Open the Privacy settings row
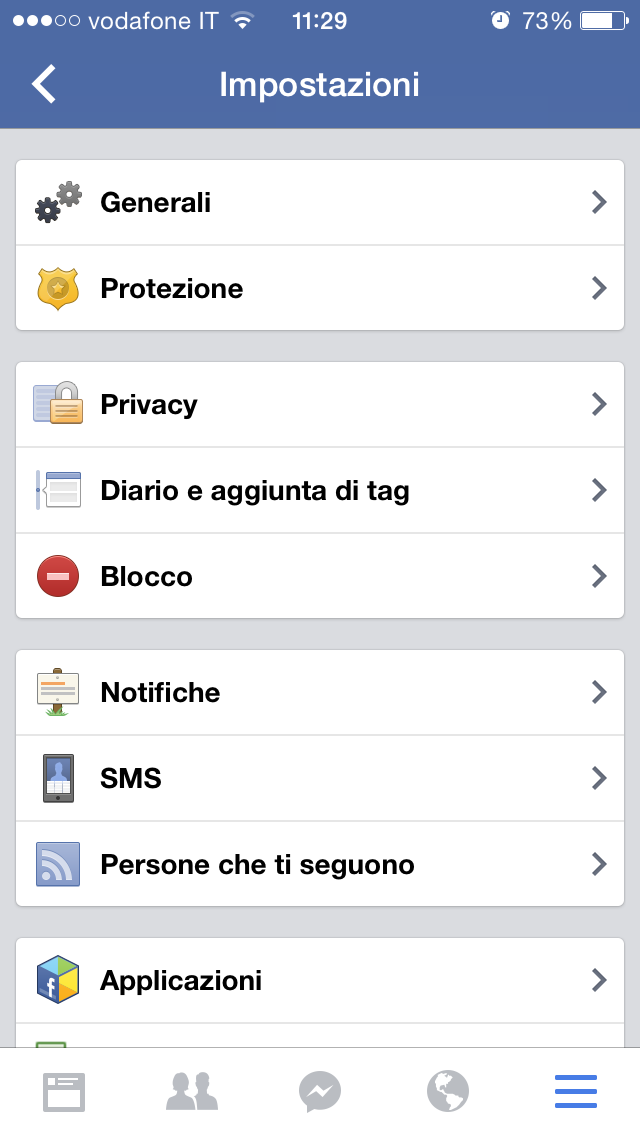Image resolution: width=640 pixels, height=1136 pixels. click(320, 405)
